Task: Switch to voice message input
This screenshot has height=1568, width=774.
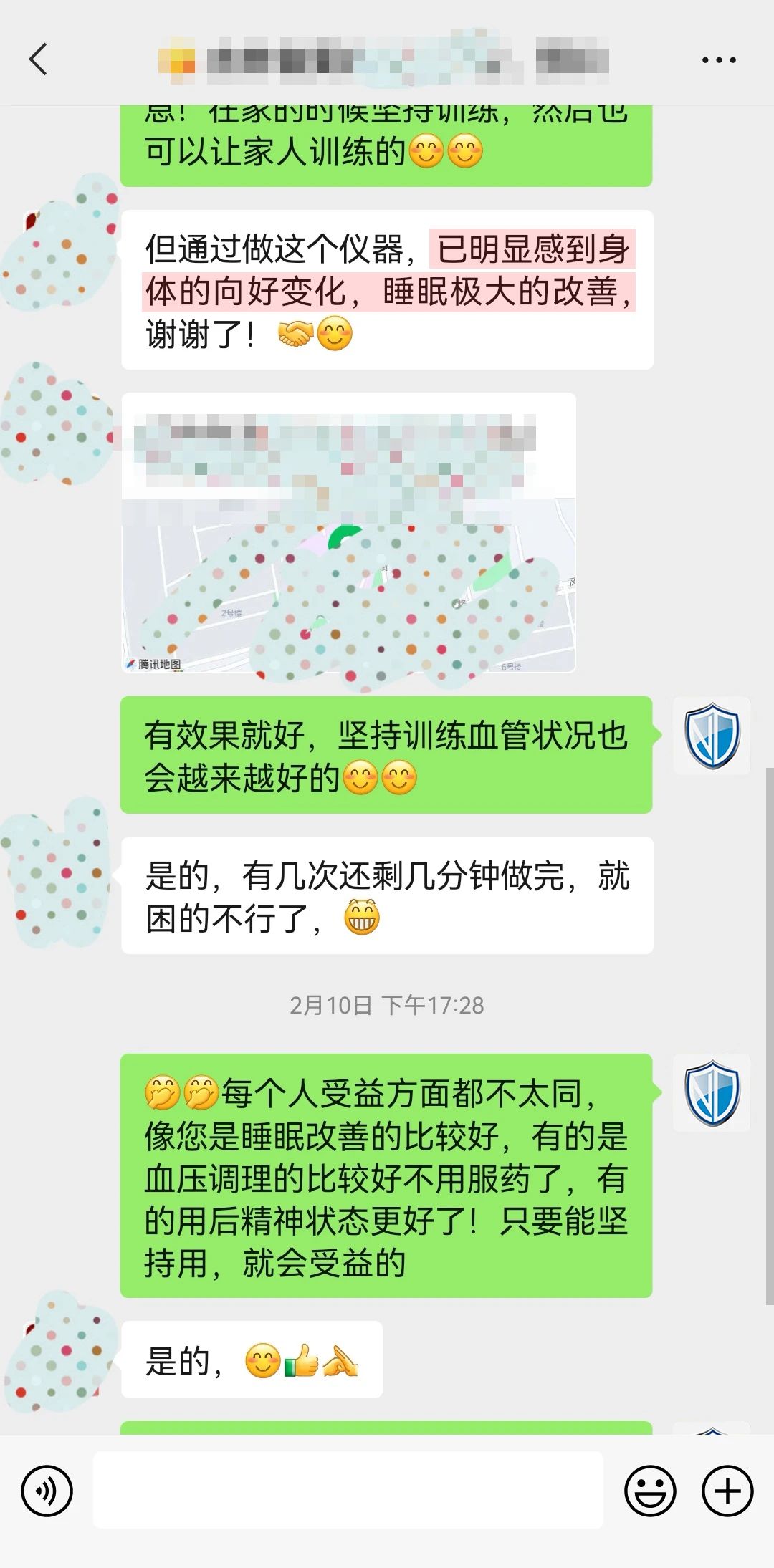Action: (47, 1491)
